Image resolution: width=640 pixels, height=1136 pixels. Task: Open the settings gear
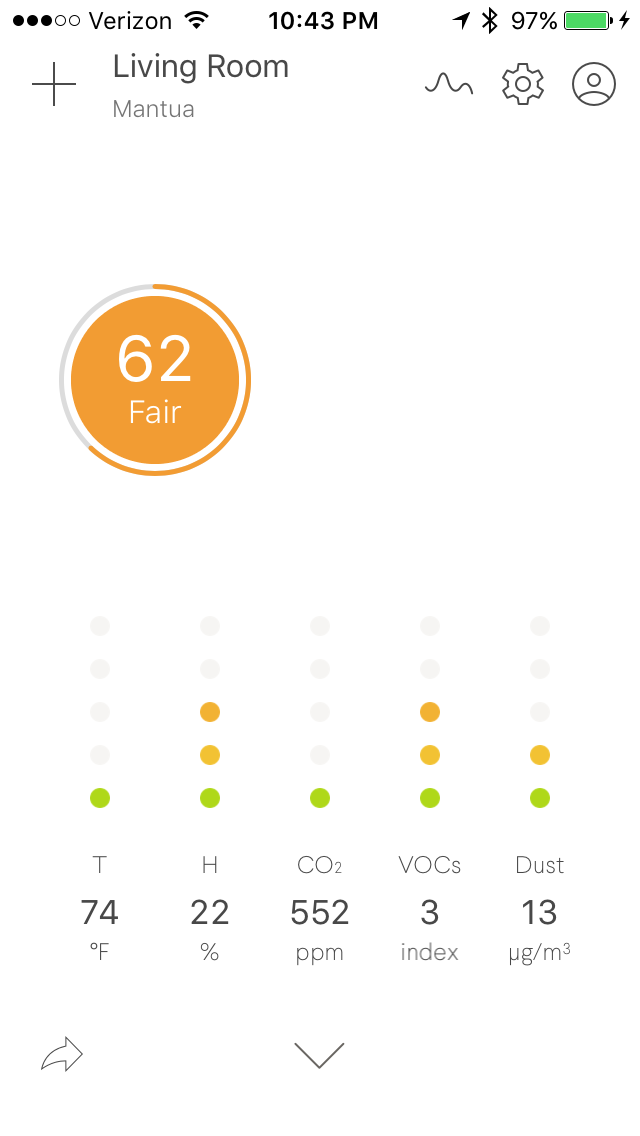click(522, 86)
